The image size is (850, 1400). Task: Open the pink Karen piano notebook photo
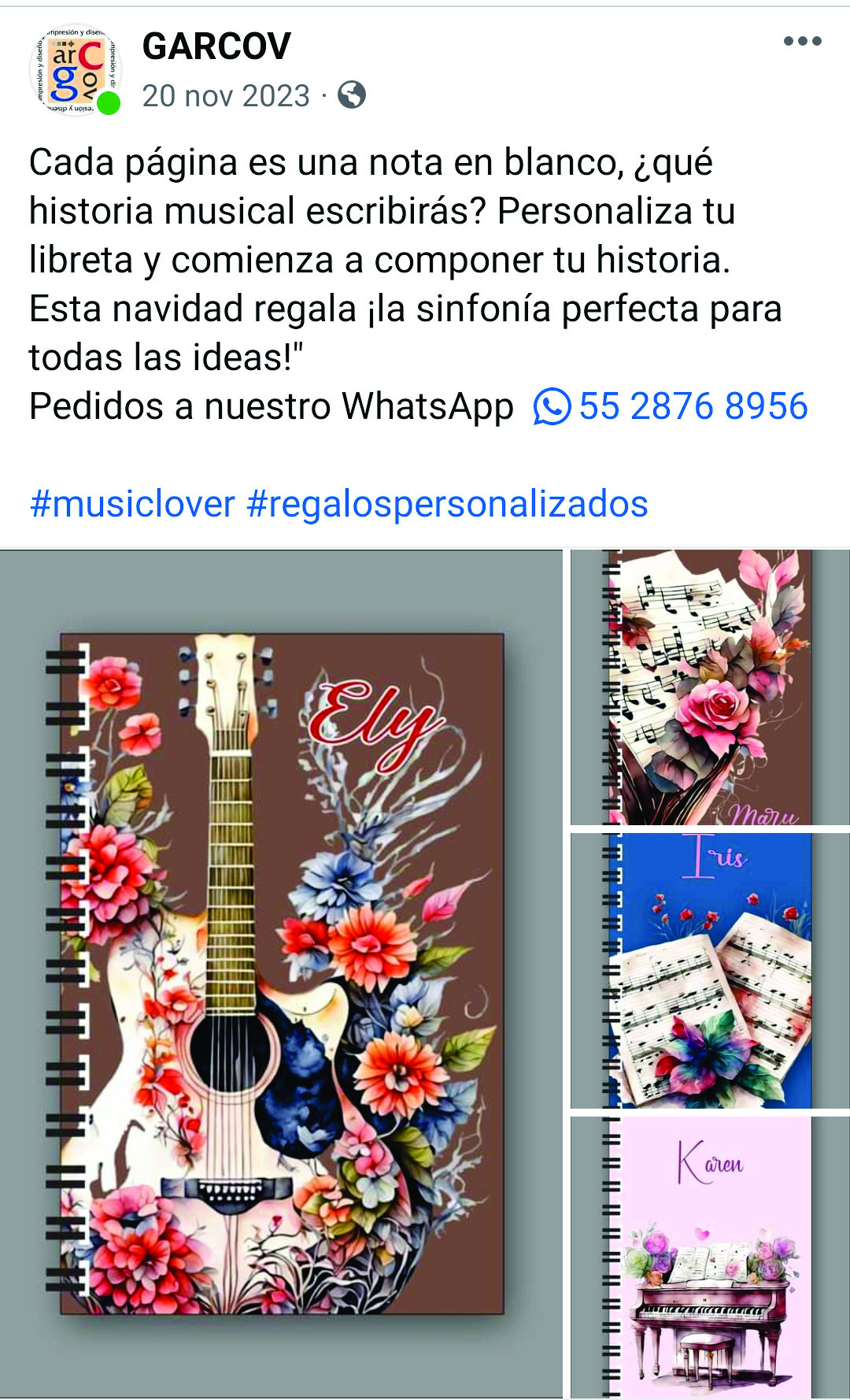710,1257
